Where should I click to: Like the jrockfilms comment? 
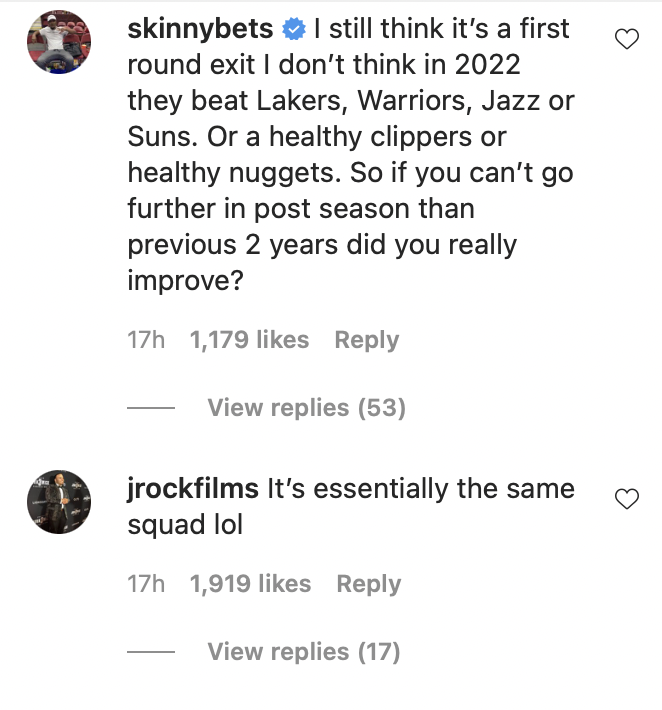[626, 499]
